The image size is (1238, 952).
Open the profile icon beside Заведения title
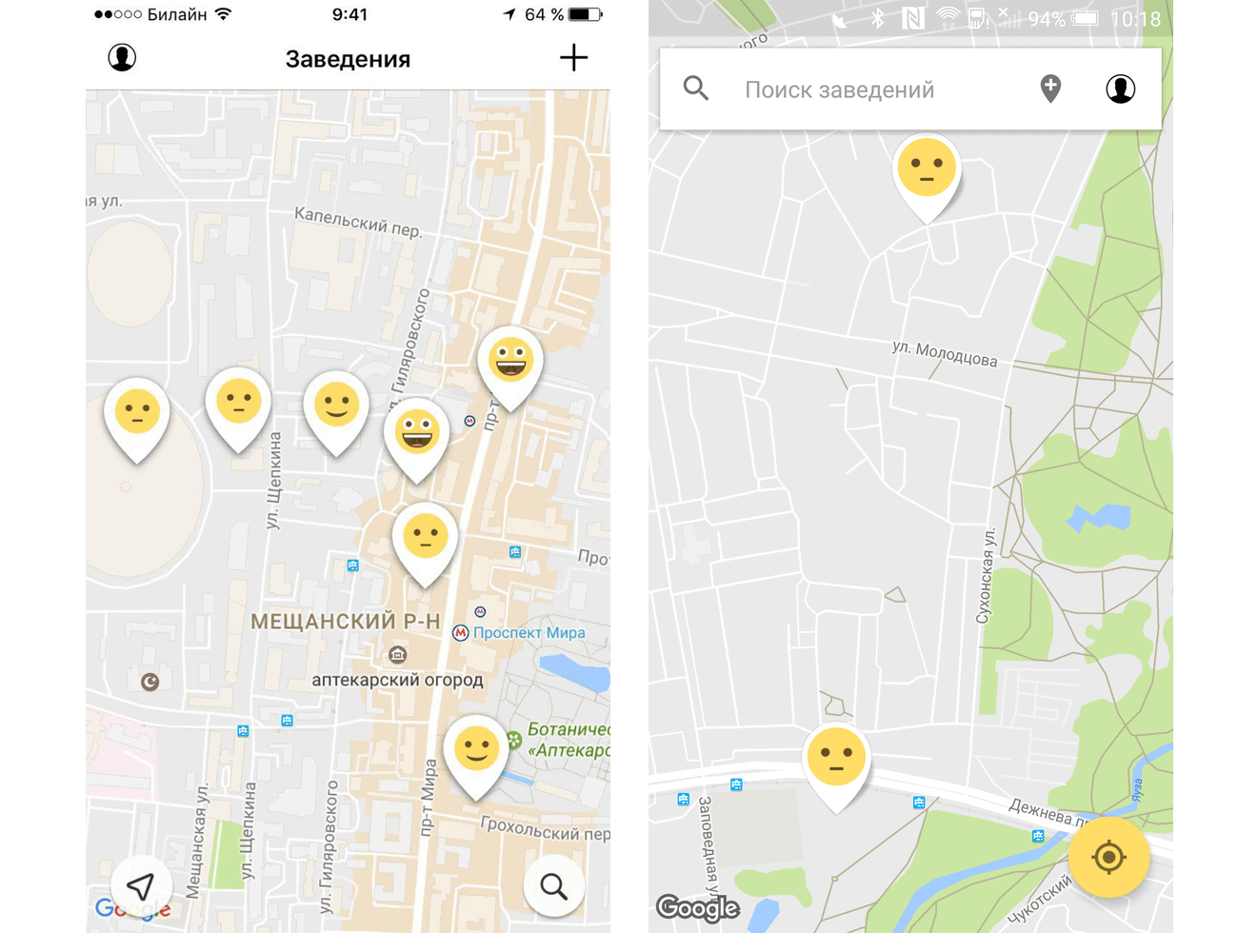click(122, 58)
